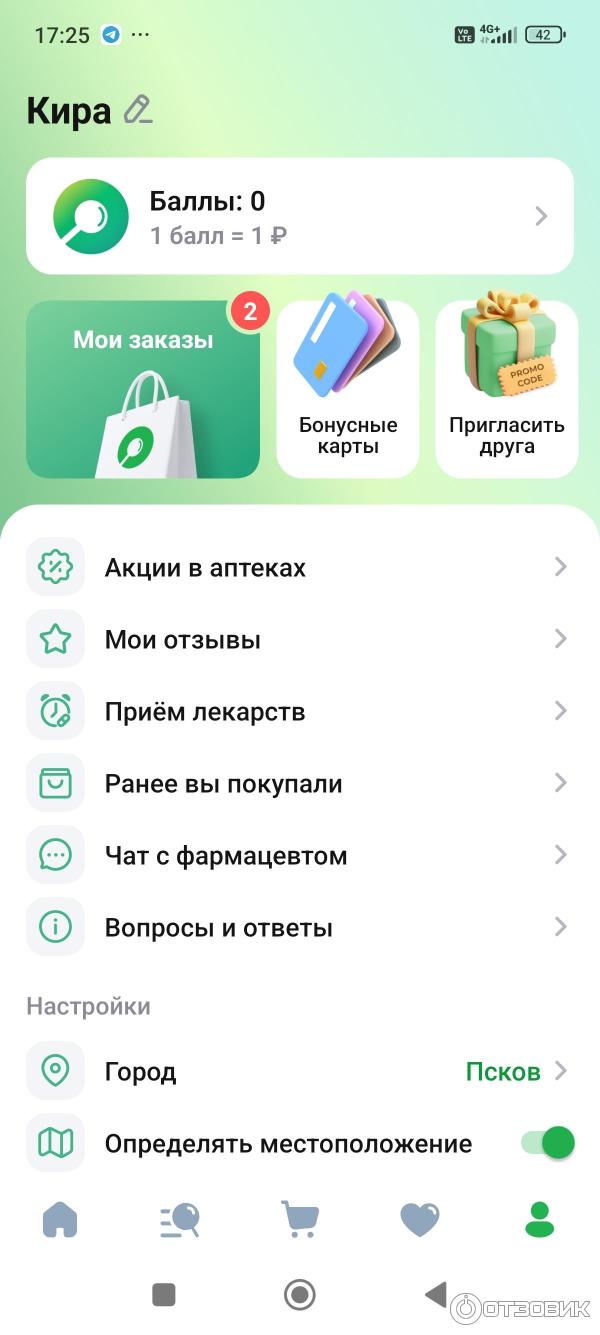This screenshot has width=600, height=1335.
Task: Go to Мои отзывы
Action: pyautogui.click(x=300, y=640)
